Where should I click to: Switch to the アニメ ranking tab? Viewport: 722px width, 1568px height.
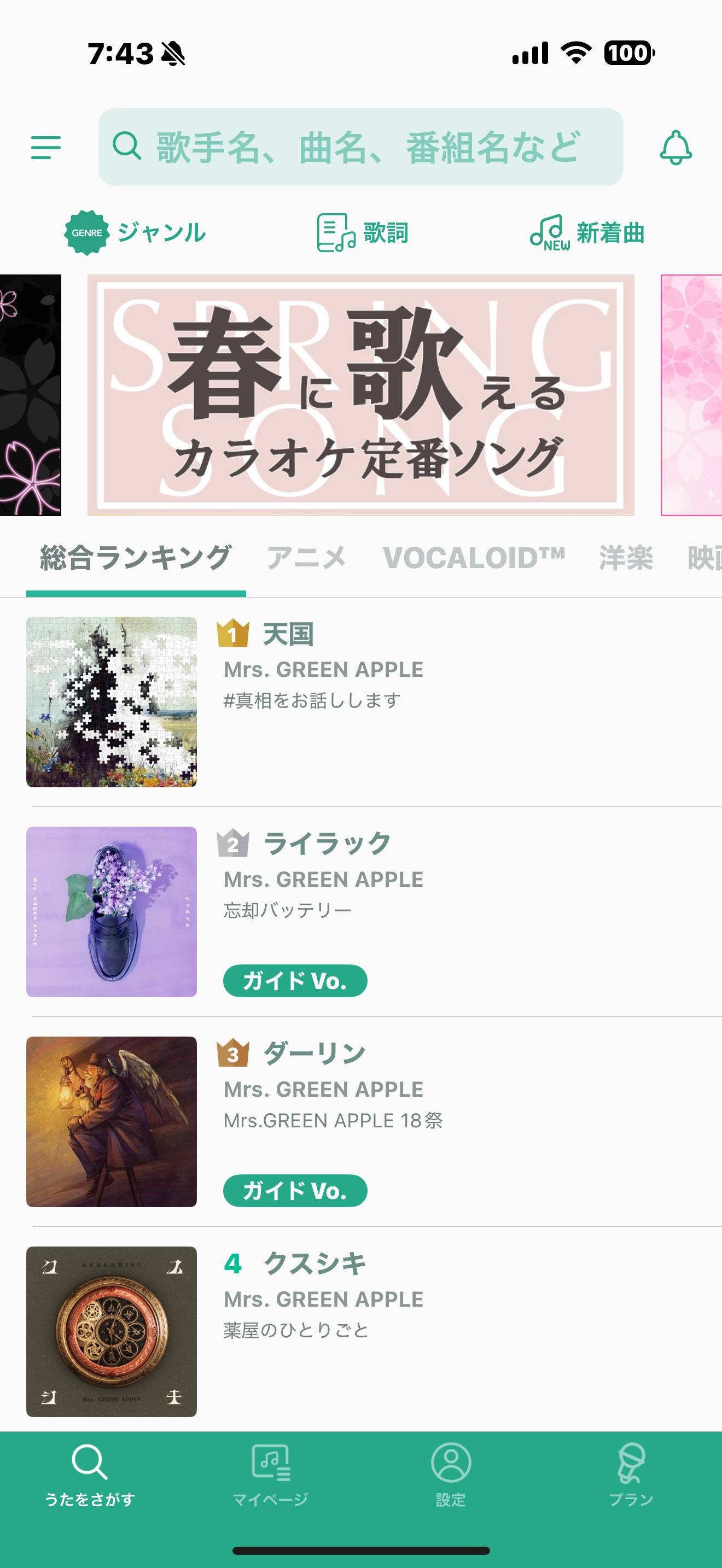[306, 558]
